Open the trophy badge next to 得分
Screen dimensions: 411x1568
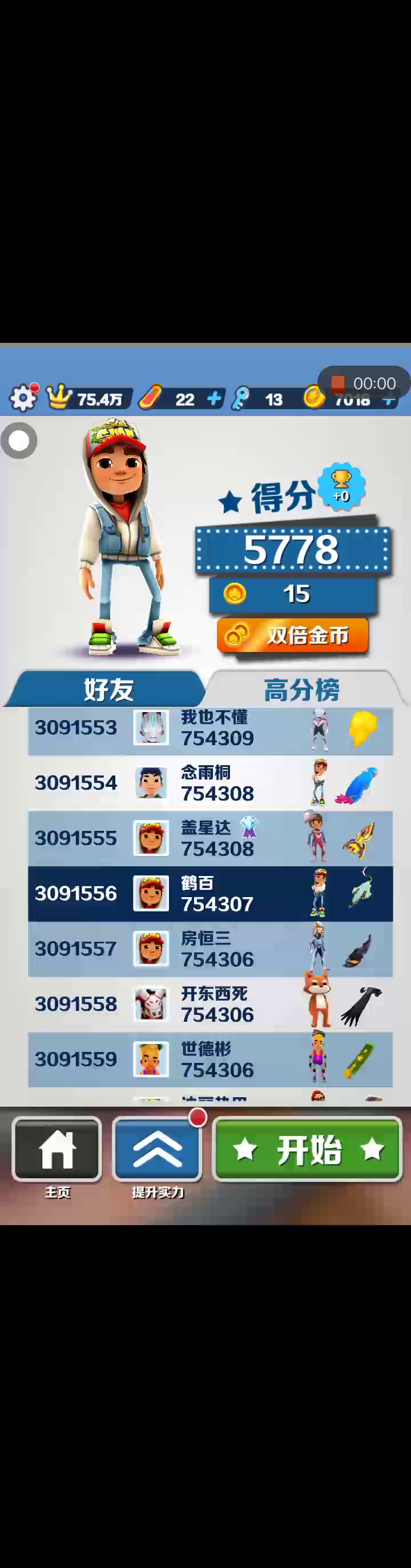(341, 486)
